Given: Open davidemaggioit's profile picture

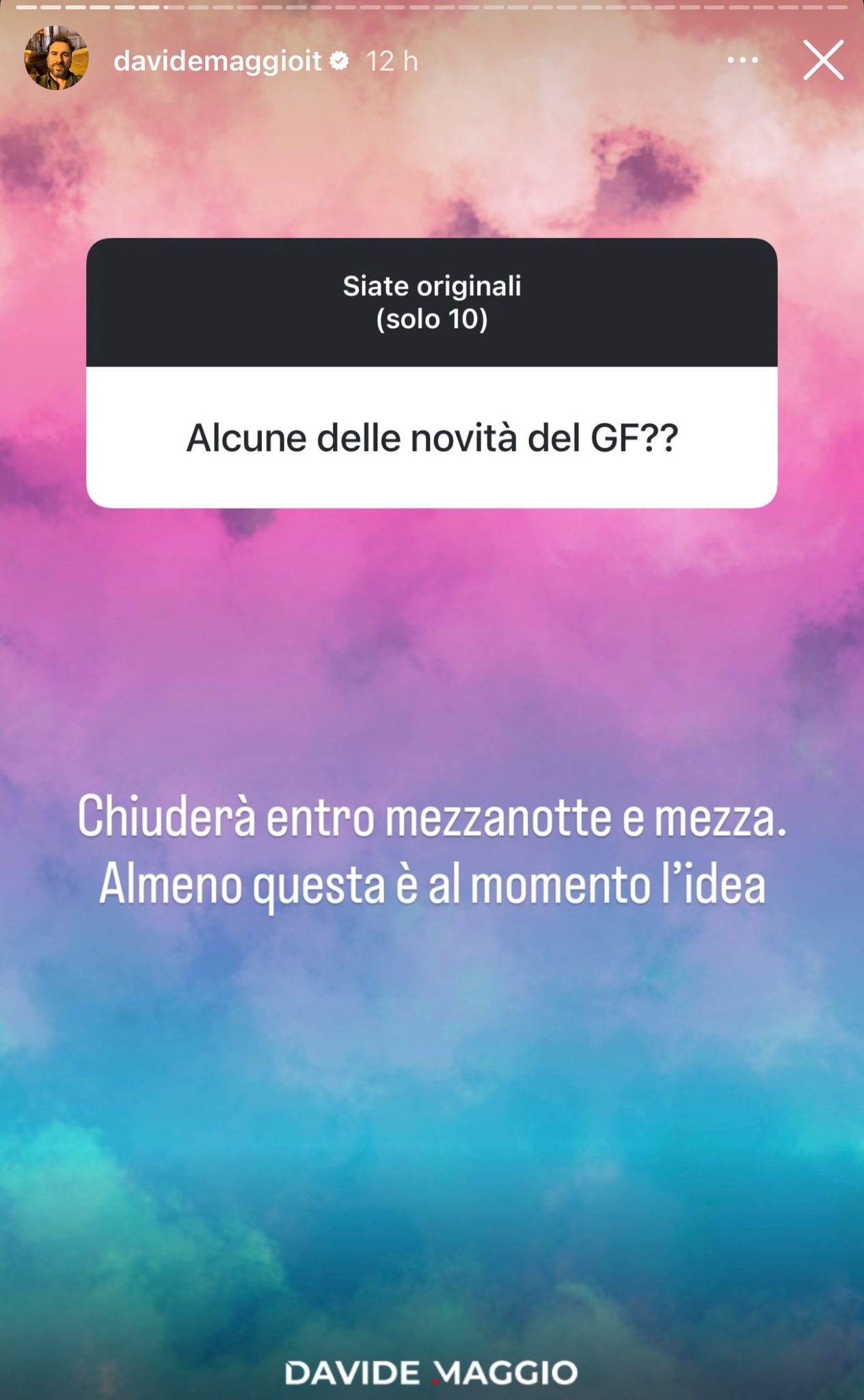Looking at the screenshot, I should [x=57, y=59].
